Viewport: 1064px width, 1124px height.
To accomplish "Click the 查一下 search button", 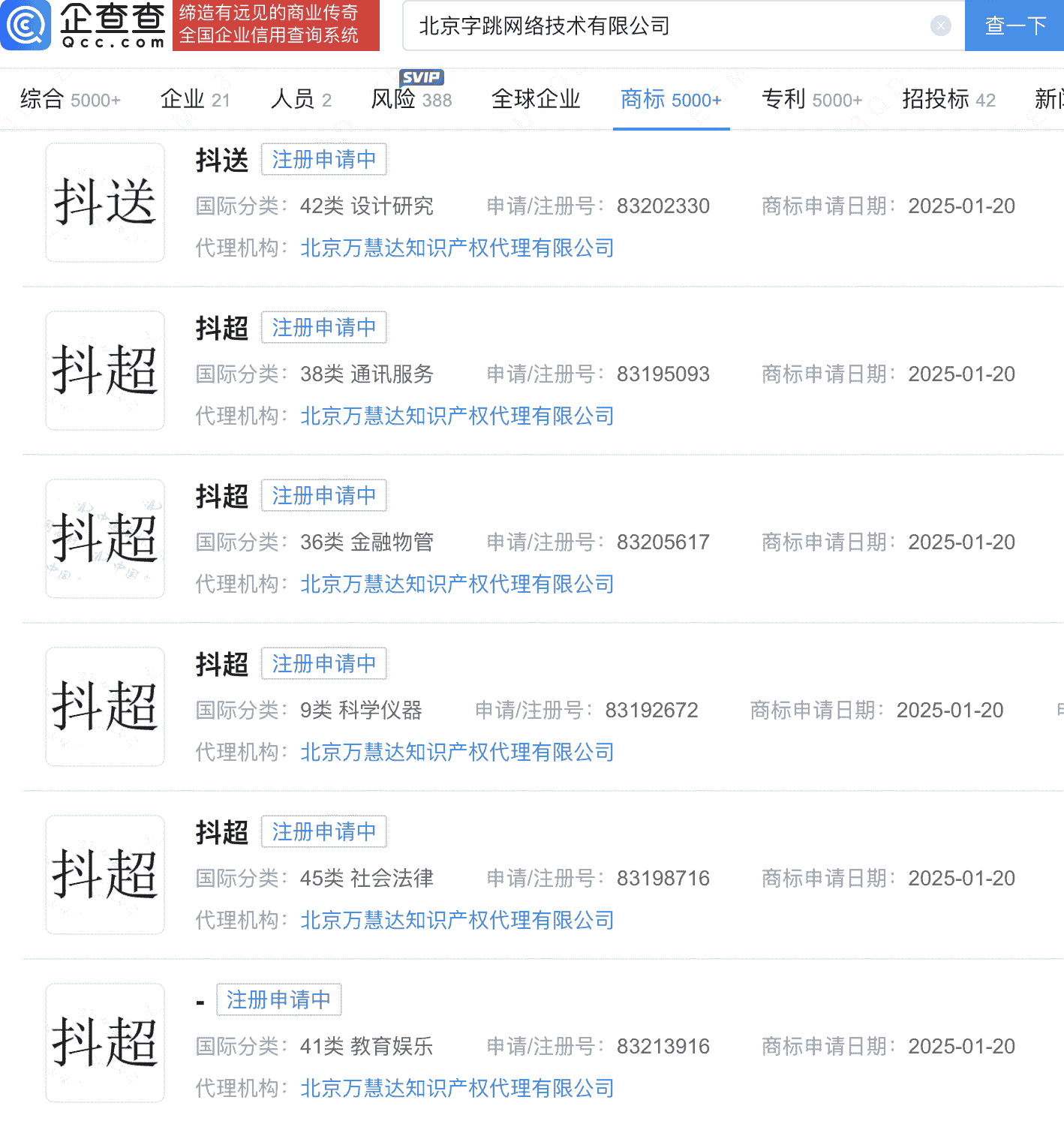I will pyautogui.click(x=1014, y=26).
